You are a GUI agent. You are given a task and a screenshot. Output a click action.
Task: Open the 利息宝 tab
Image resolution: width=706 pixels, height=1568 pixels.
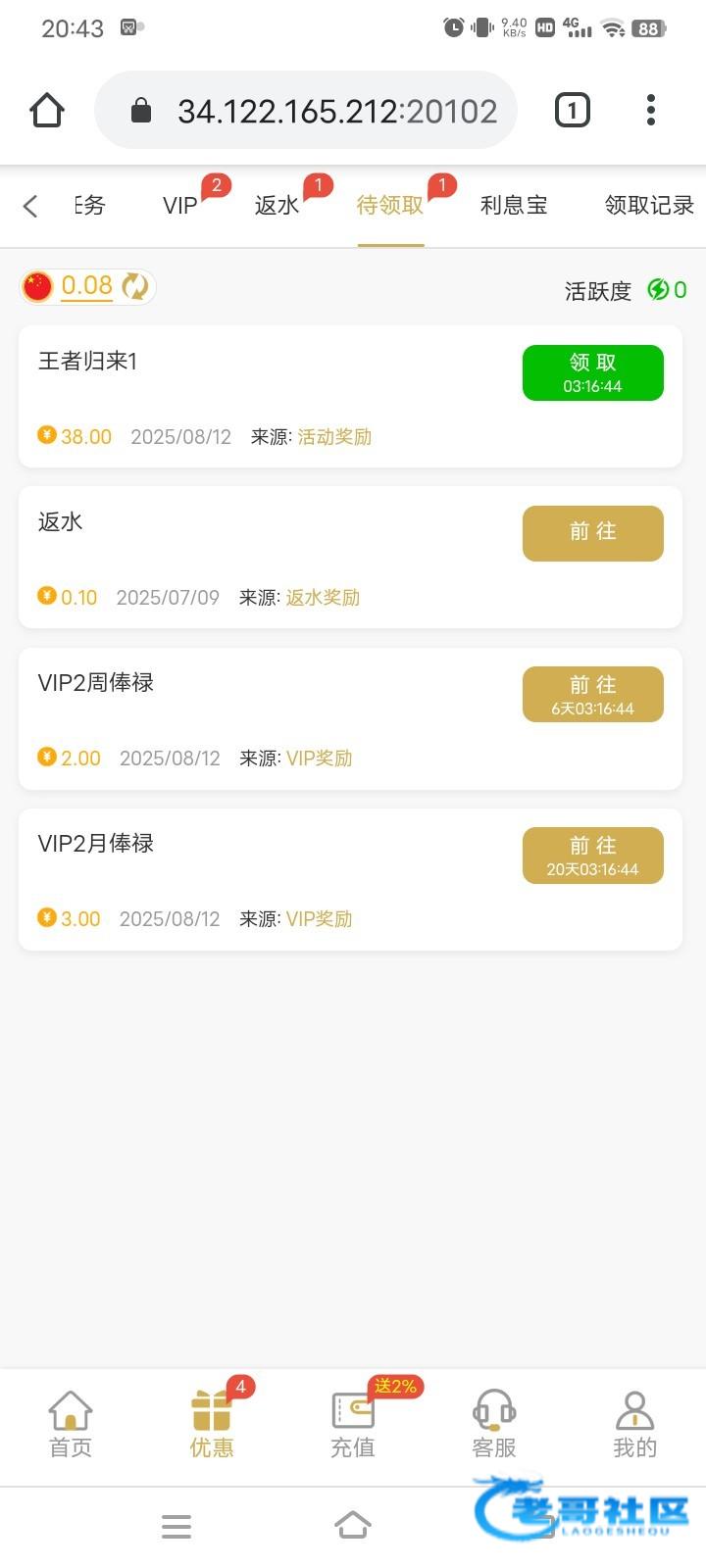click(x=514, y=206)
